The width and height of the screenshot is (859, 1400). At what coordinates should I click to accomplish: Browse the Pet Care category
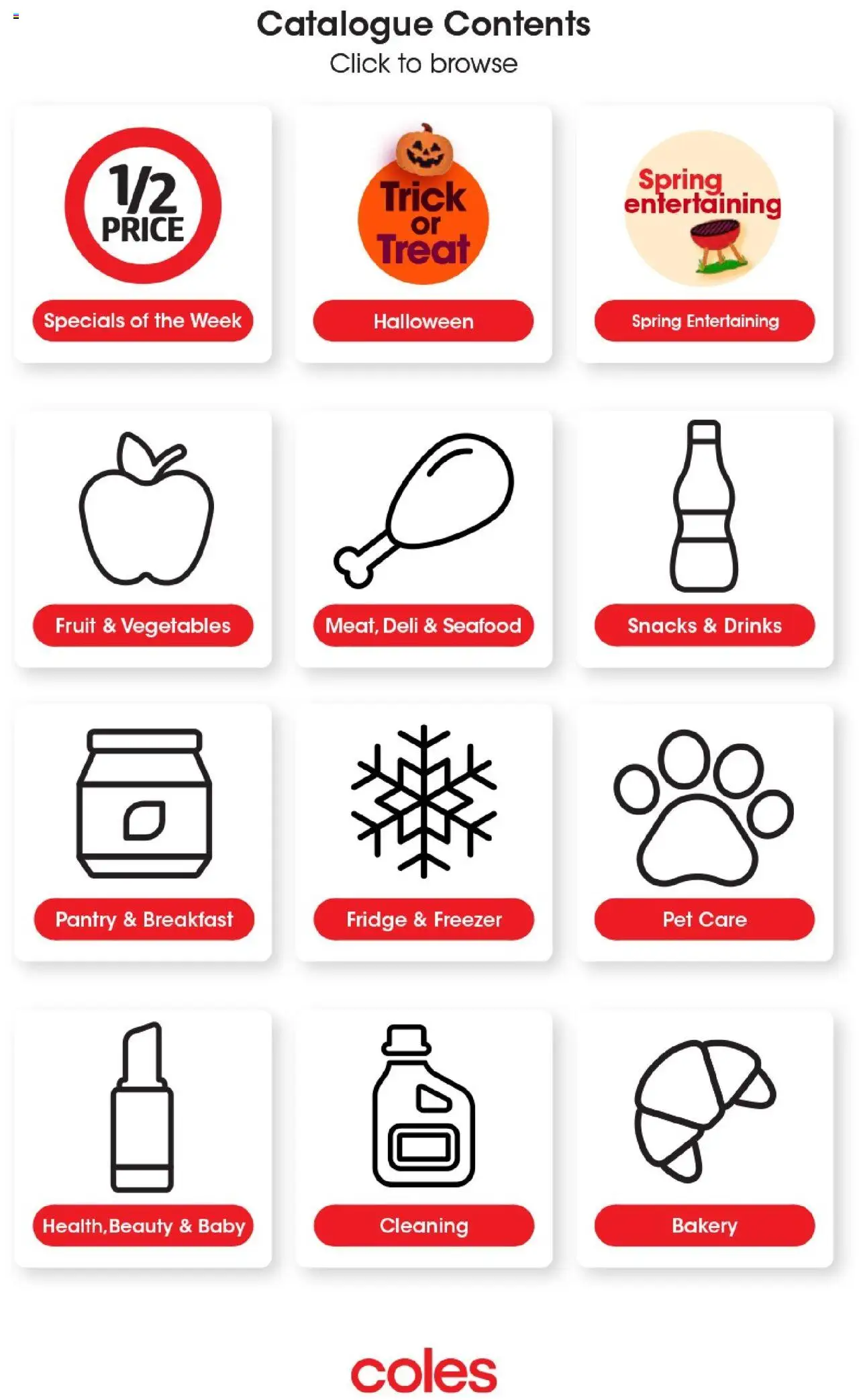coord(705,919)
